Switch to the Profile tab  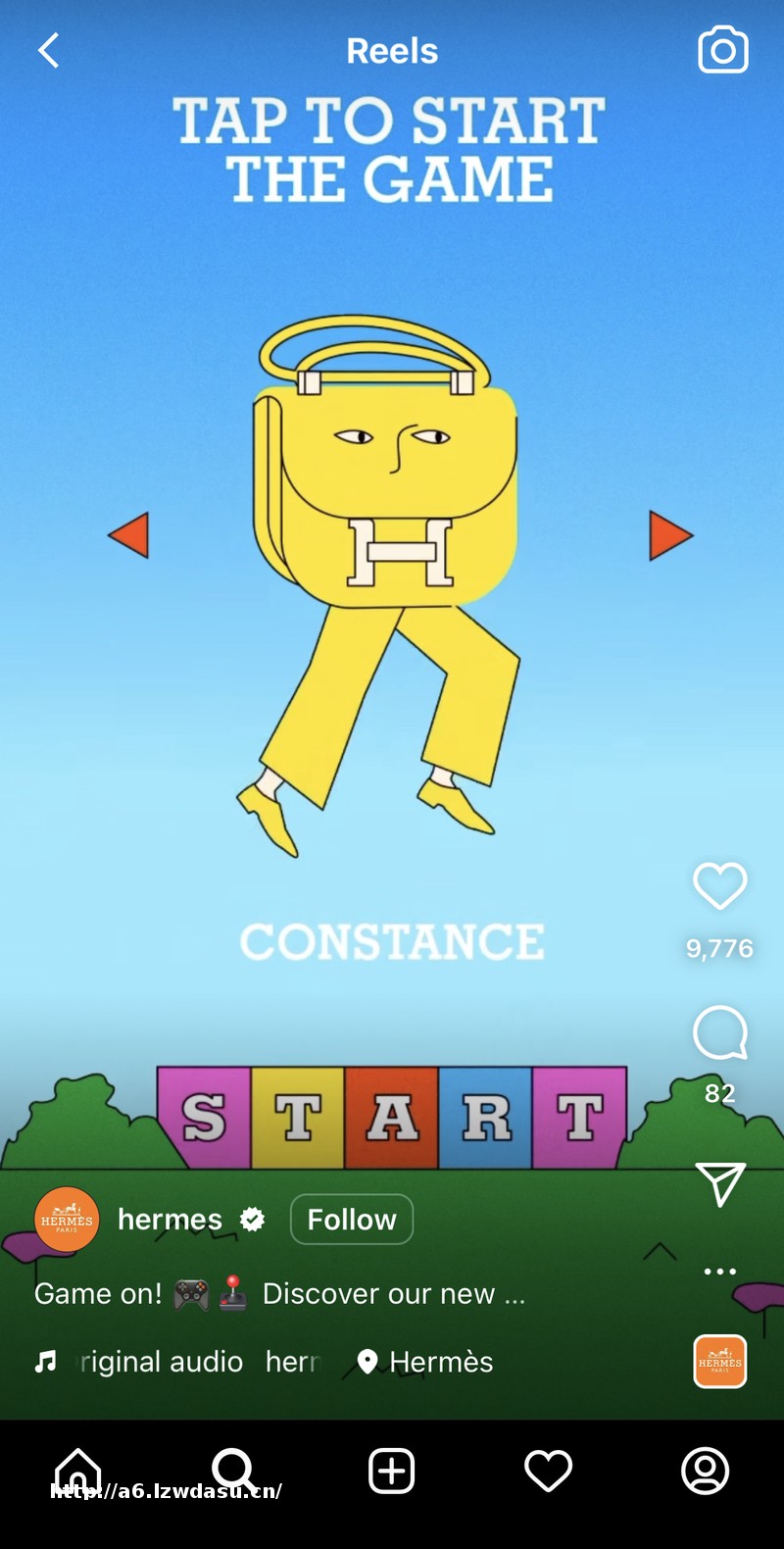(705, 1472)
